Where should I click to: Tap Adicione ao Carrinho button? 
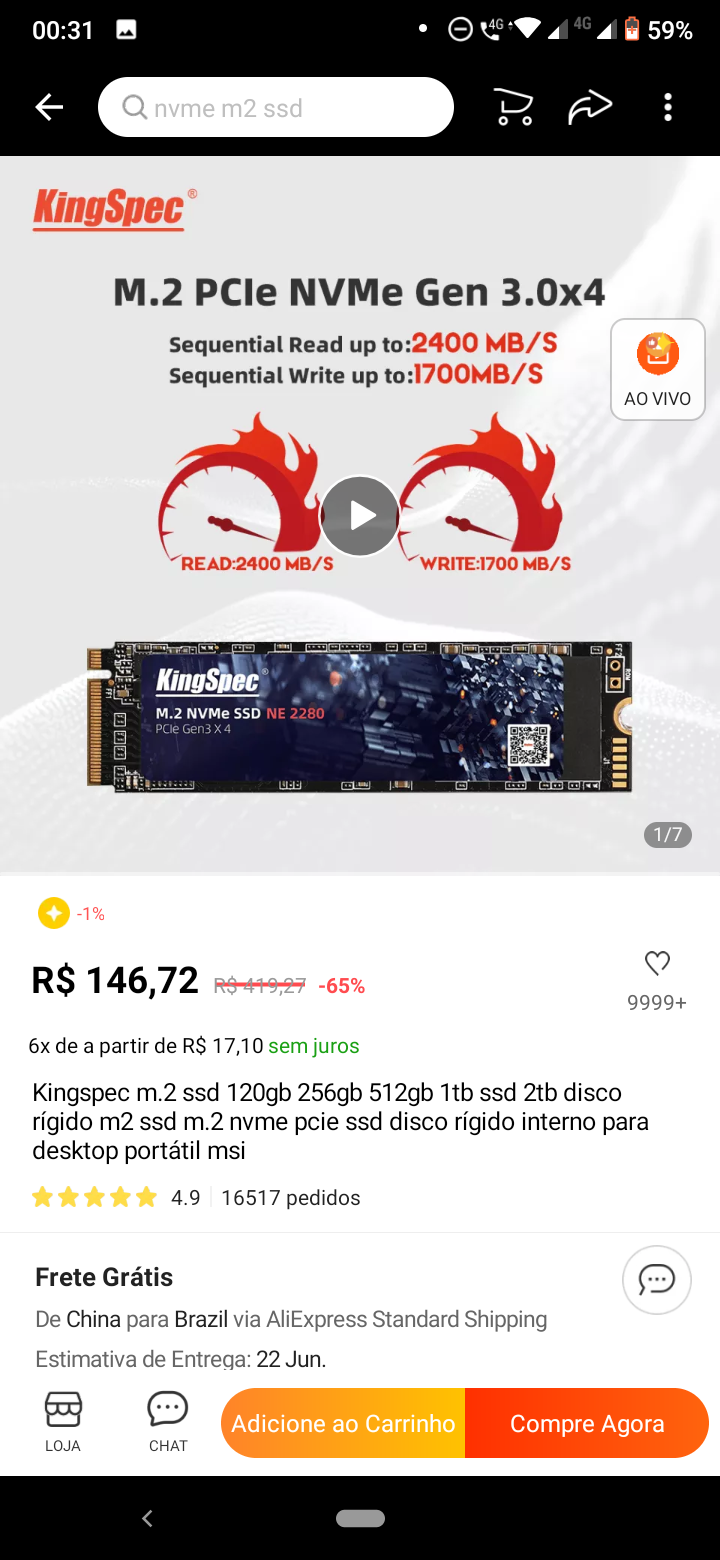tap(343, 1423)
